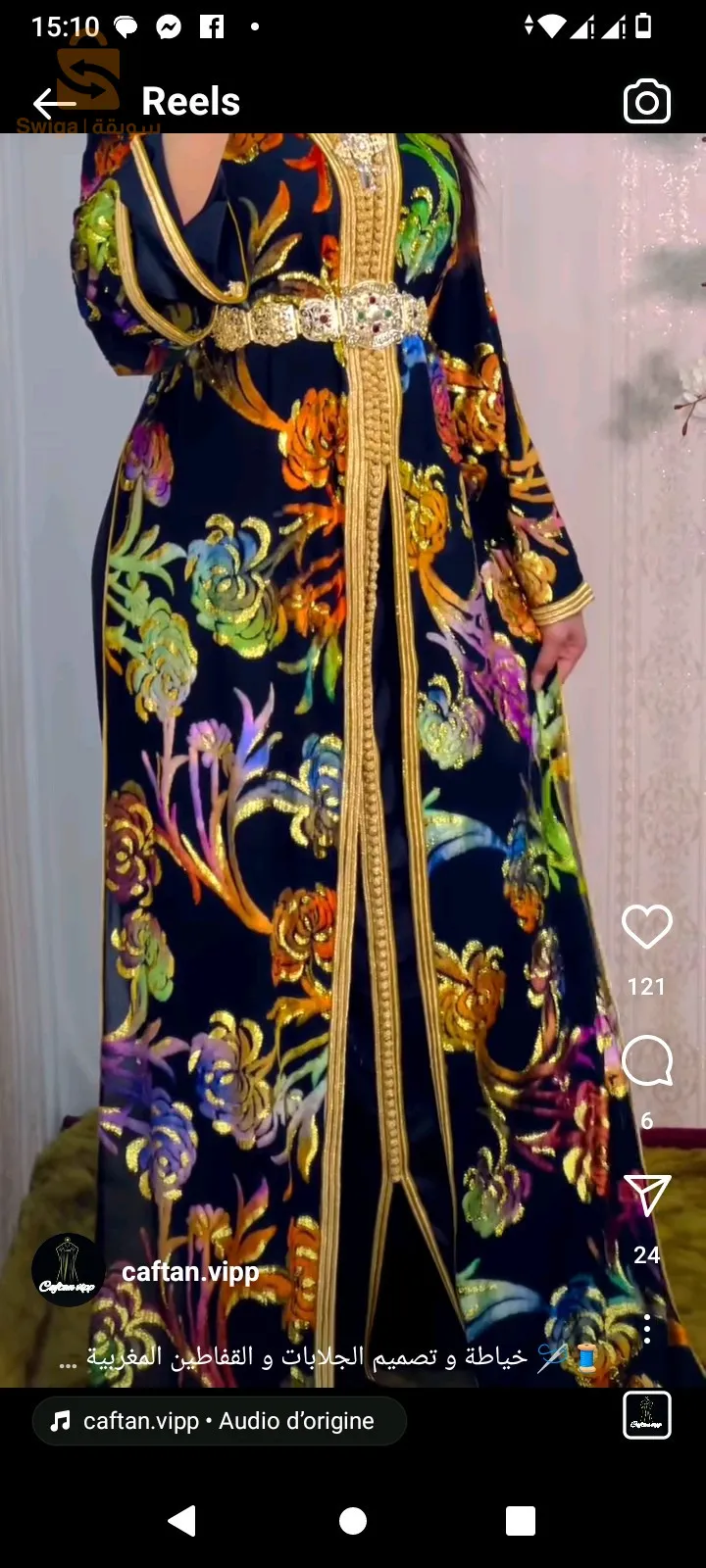Screen dimensions: 706x1568
Task: Open the three-dot more options menu
Action: tap(647, 1330)
